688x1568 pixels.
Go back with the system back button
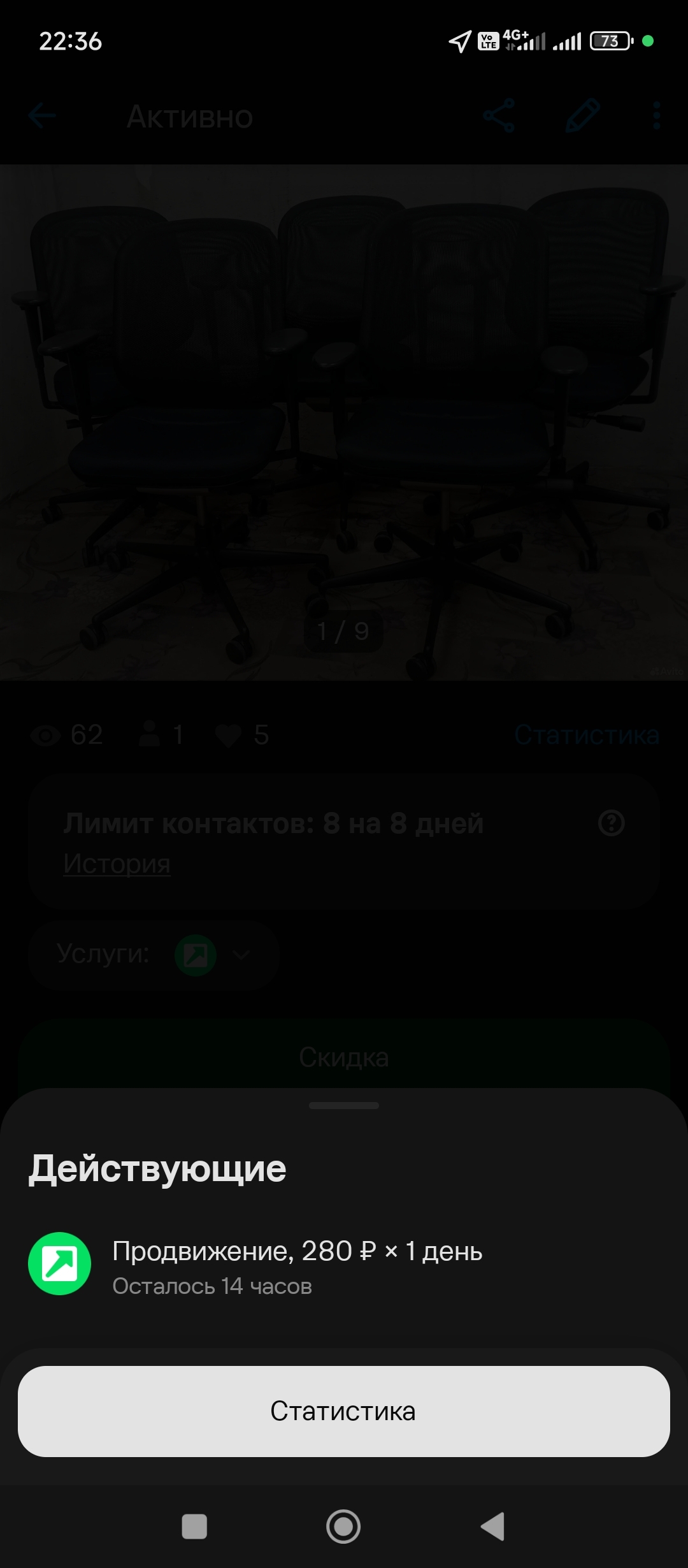tap(492, 1526)
